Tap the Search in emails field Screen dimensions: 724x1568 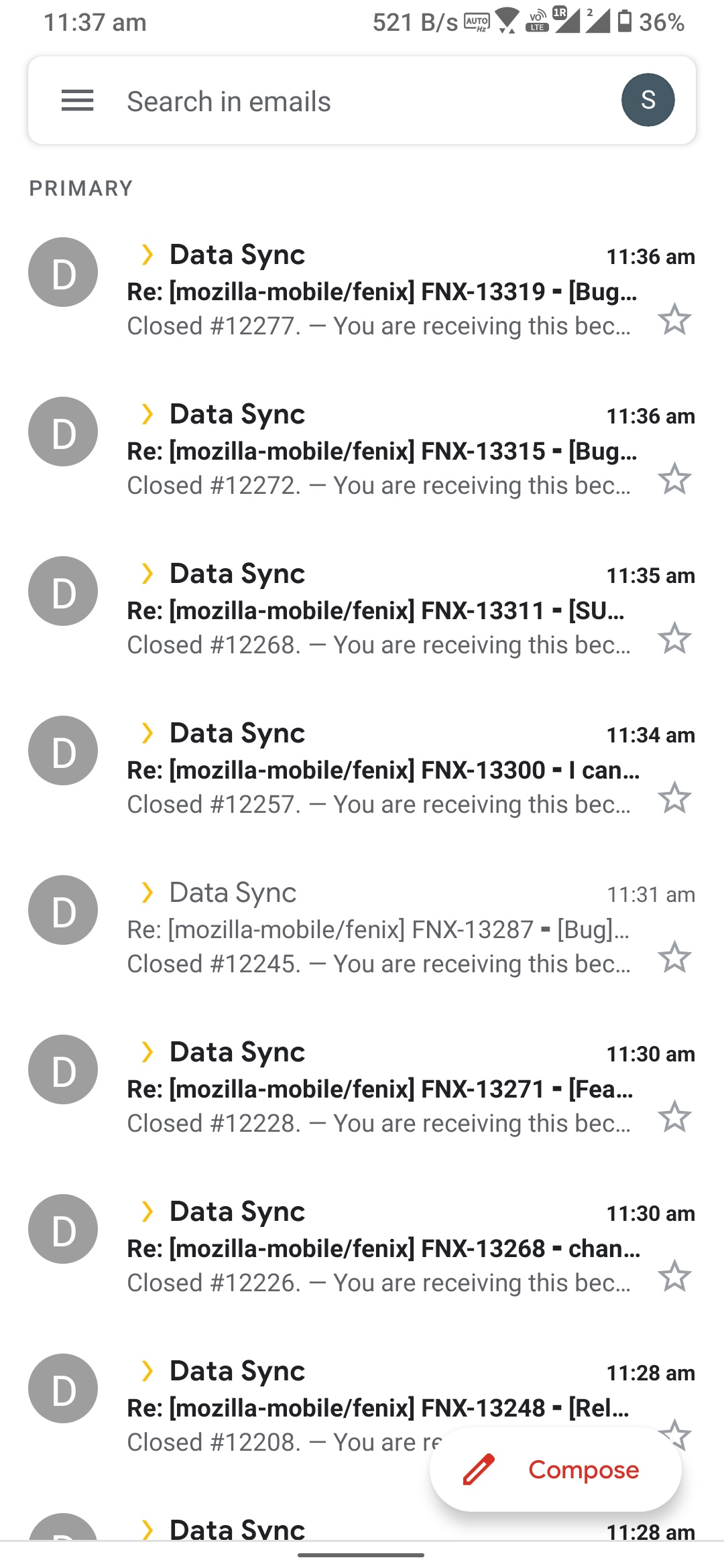point(349,101)
